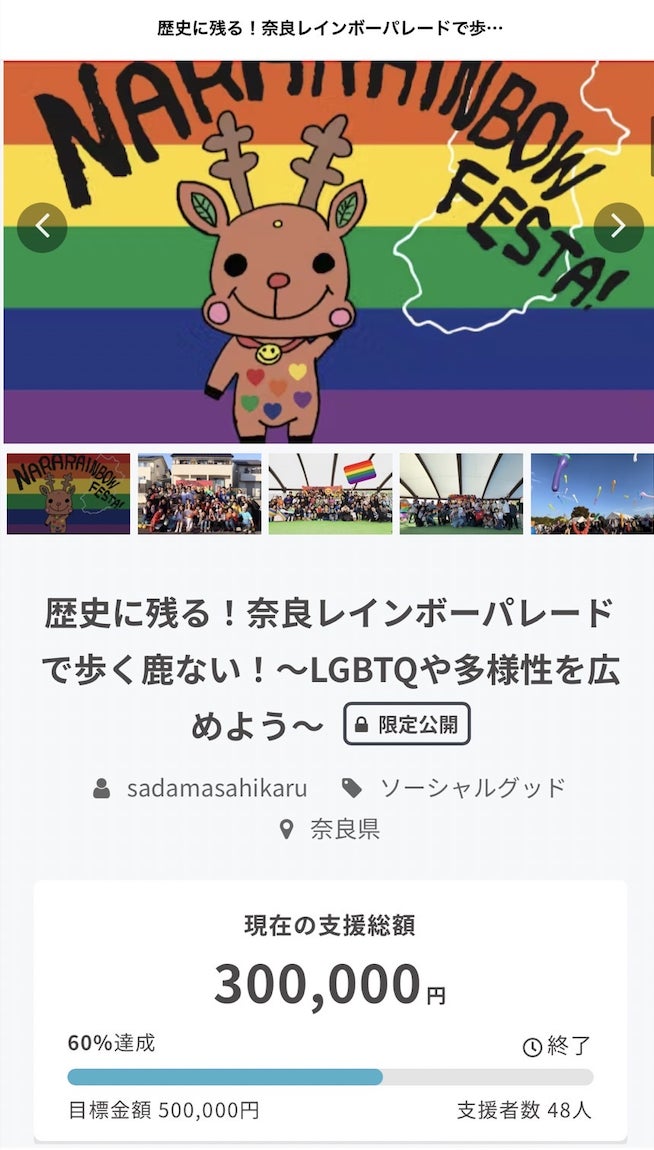Select the thumbnail with the rainbow flag

(x=330, y=493)
